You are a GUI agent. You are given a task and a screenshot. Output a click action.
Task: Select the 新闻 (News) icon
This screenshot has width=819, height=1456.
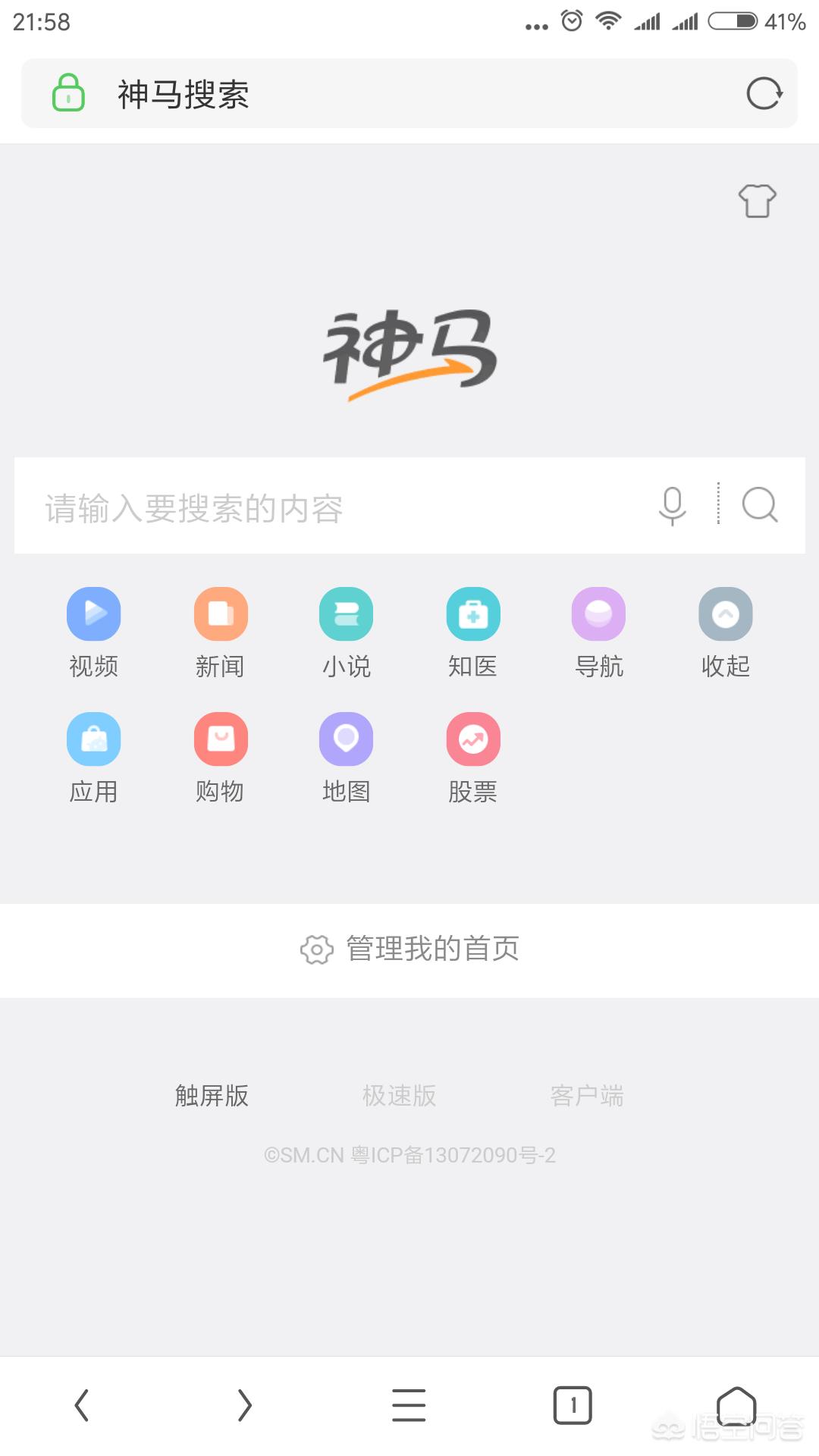click(220, 614)
